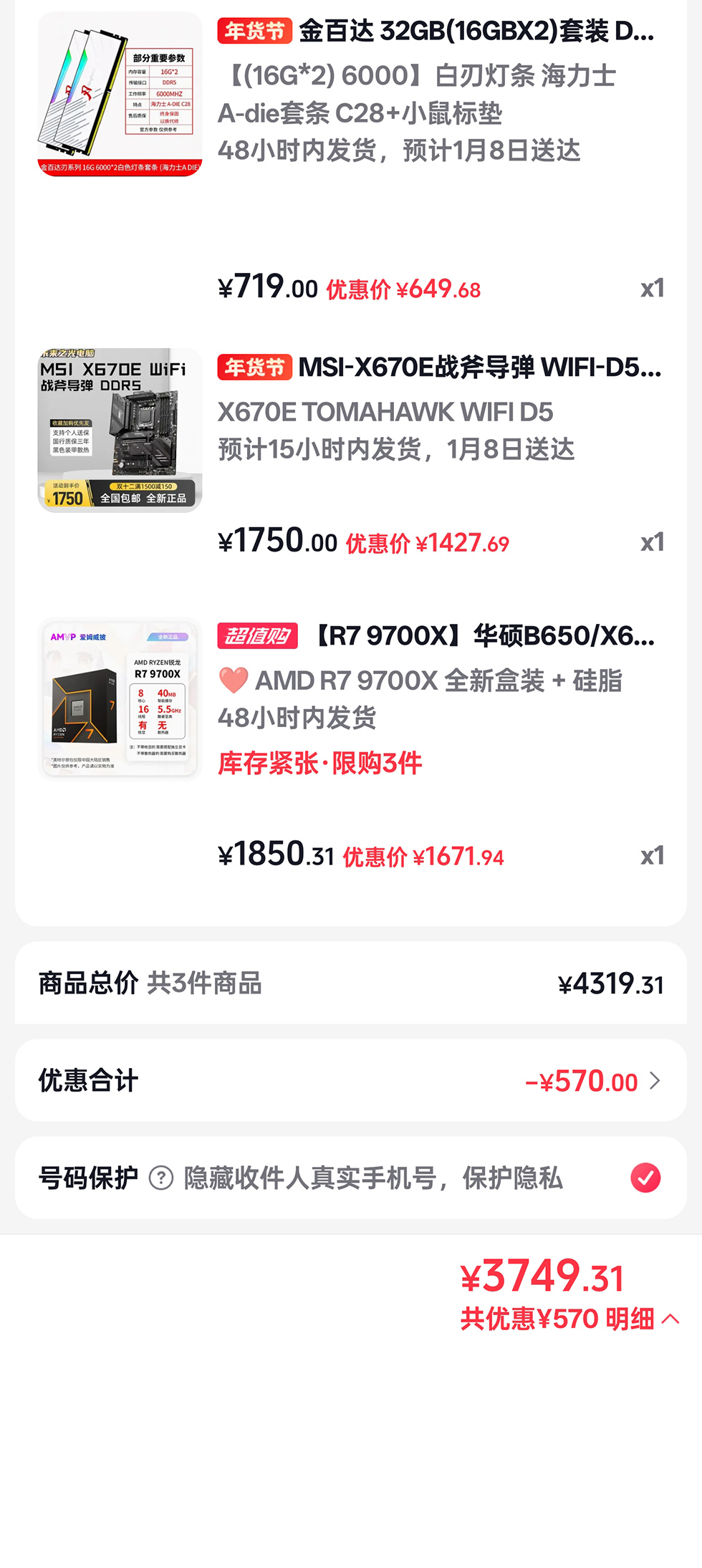The image size is (702, 1568).
Task: Tap the 超值购 badge on the R7 9700X item
Action: [257, 636]
